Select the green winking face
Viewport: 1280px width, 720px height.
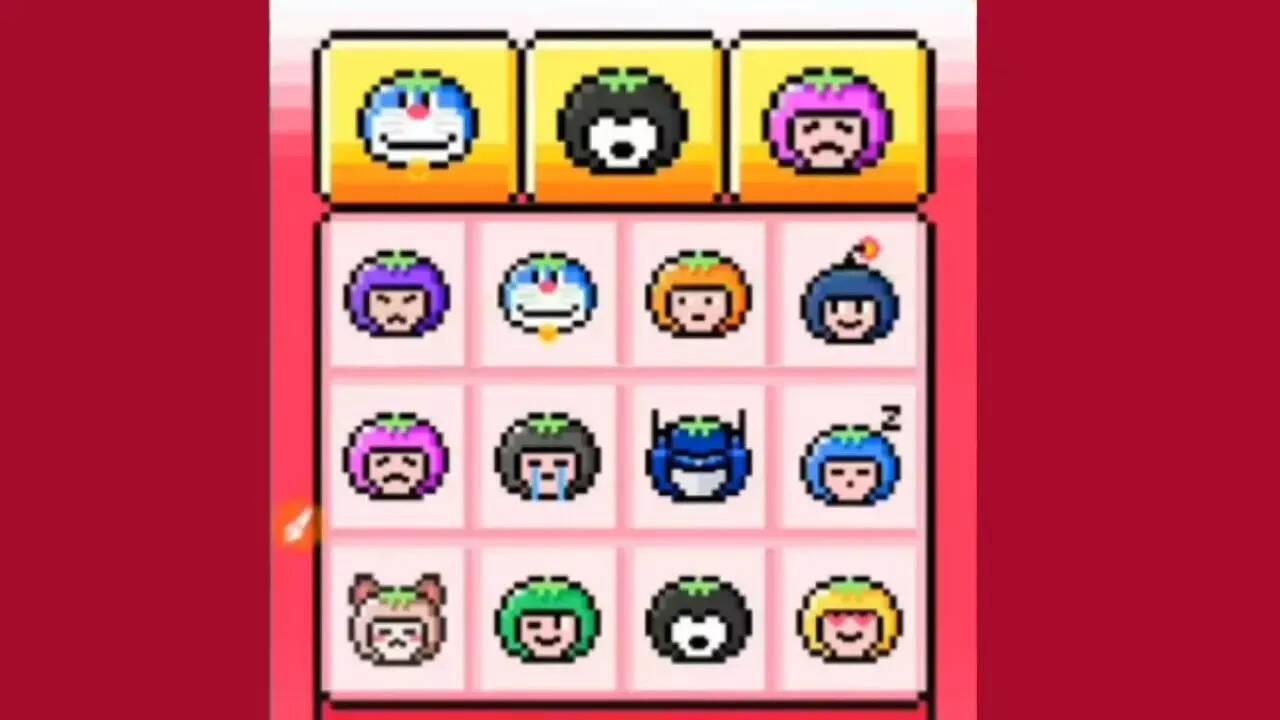[547, 618]
